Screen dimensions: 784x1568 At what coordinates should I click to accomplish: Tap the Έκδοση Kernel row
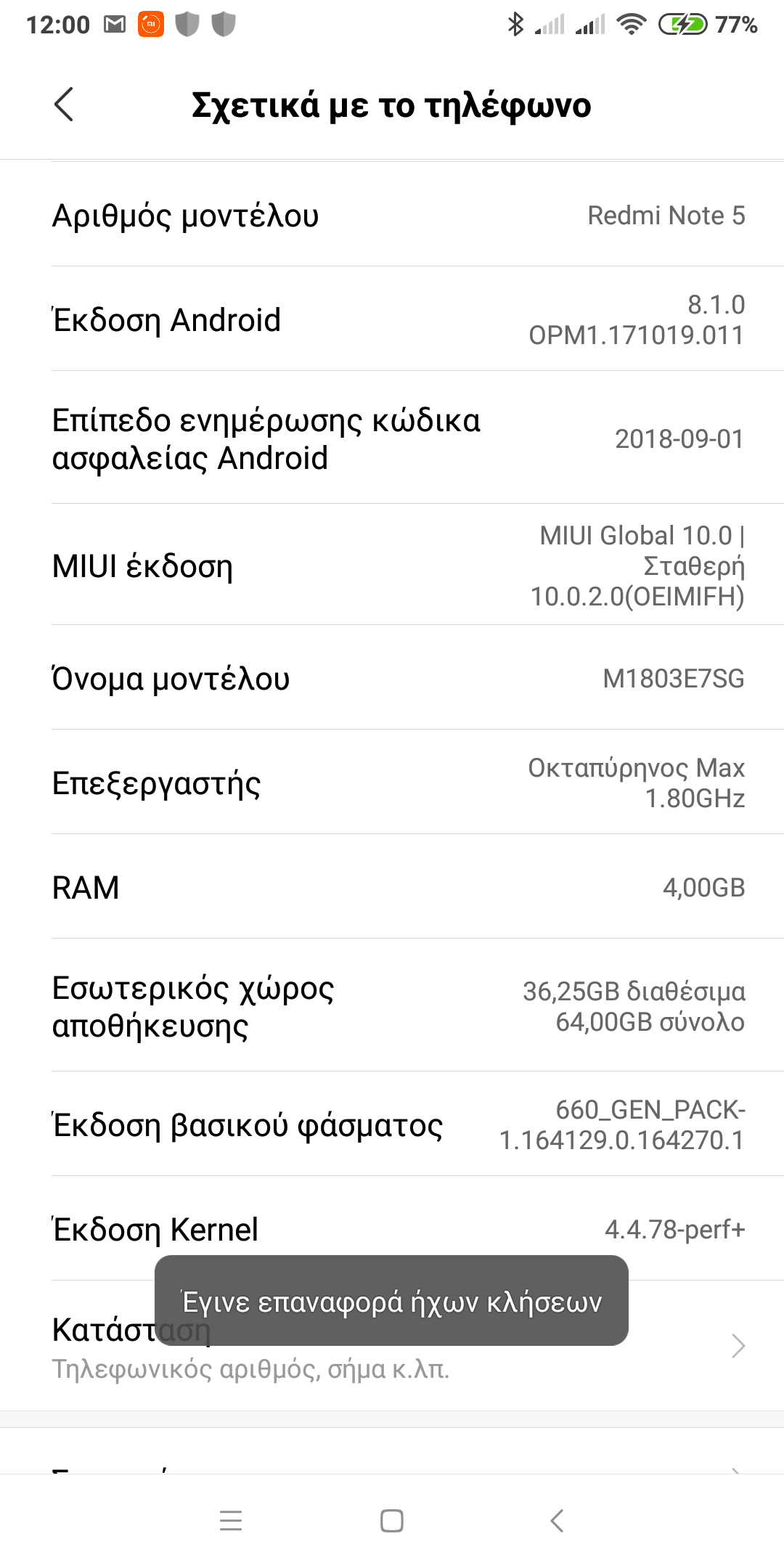click(392, 1228)
